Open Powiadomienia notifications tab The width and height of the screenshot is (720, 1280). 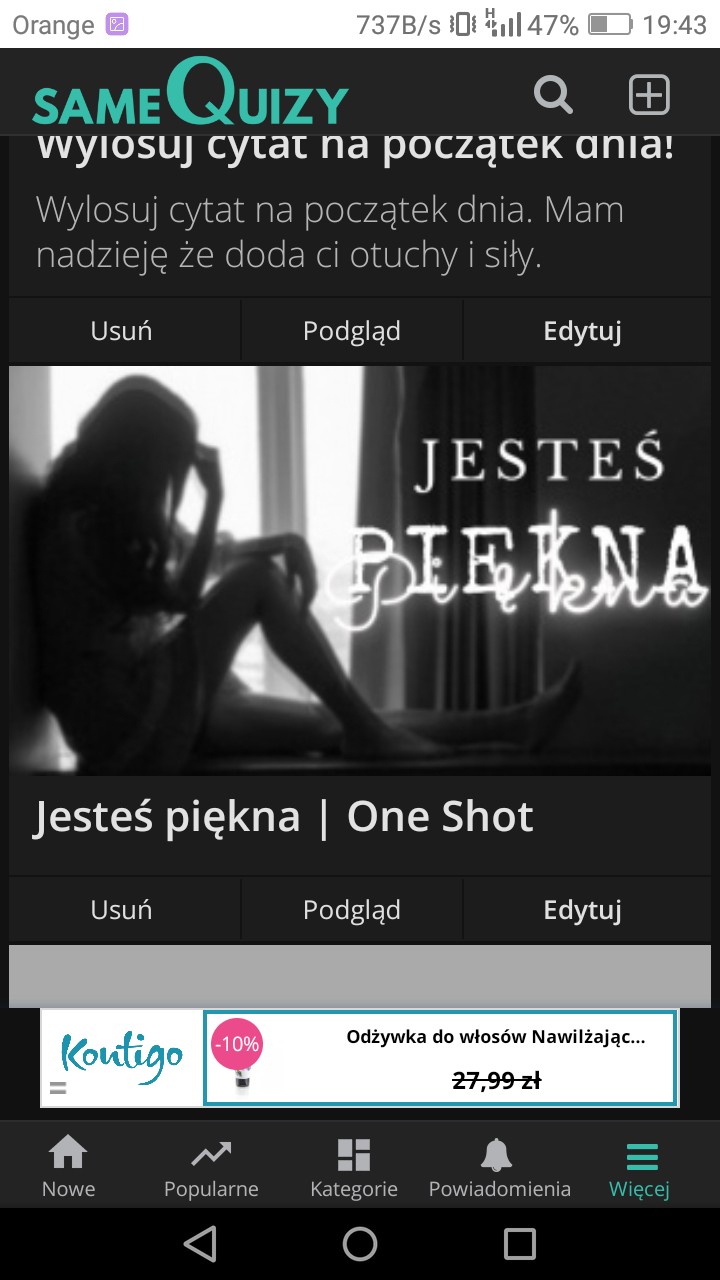[x=499, y=1167]
